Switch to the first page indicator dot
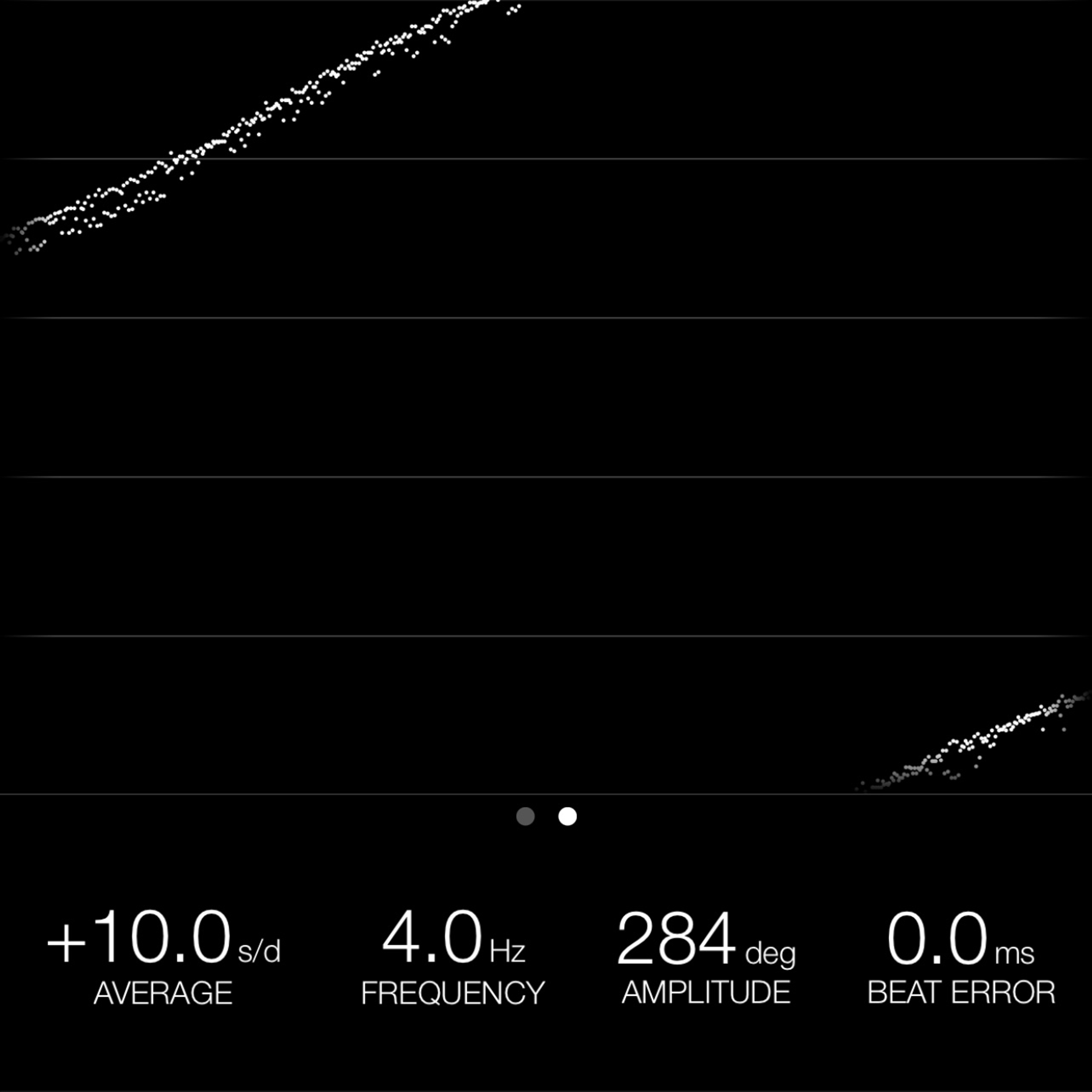This screenshot has width=1092, height=1092. point(525,816)
